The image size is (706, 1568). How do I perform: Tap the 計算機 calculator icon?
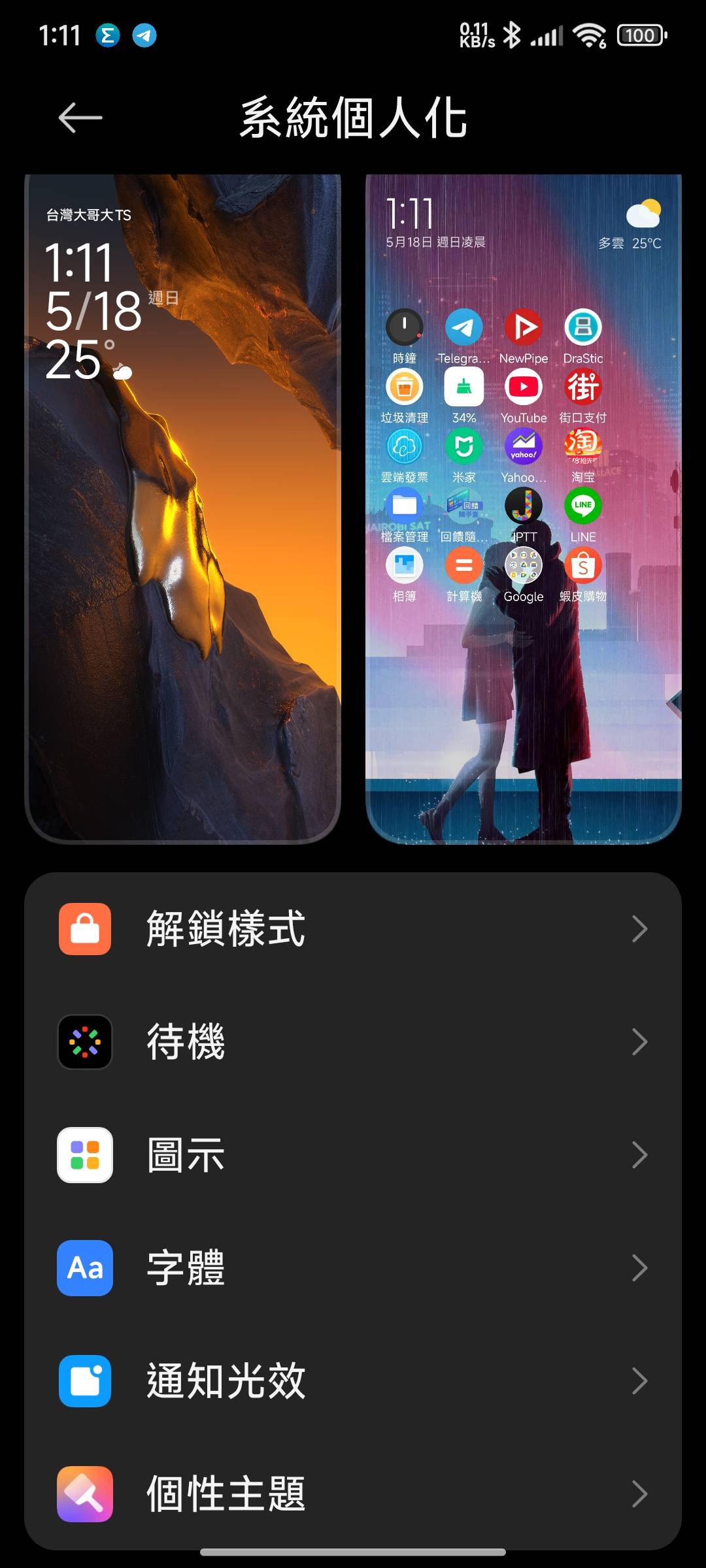click(463, 566)
